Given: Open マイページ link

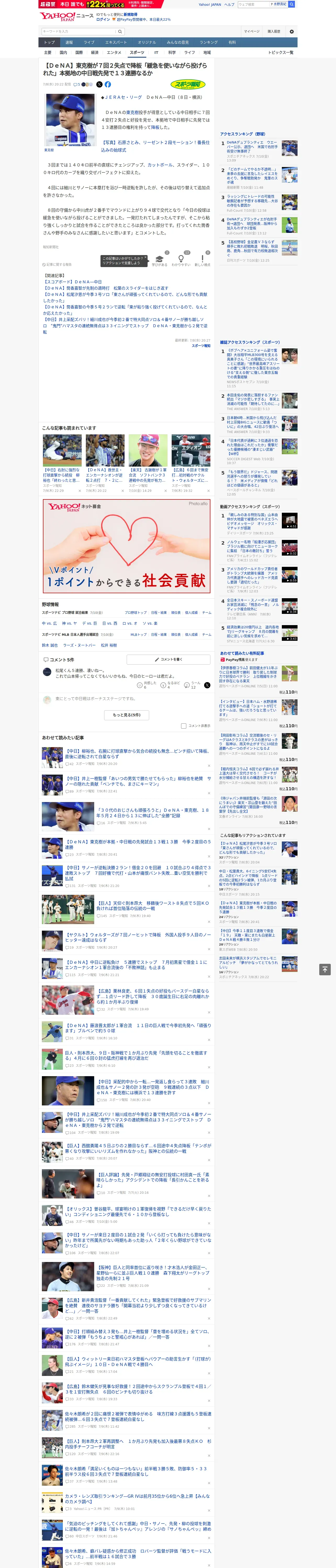Looking at the screenshot, I should pyautogui.click(x=252, y=32).
